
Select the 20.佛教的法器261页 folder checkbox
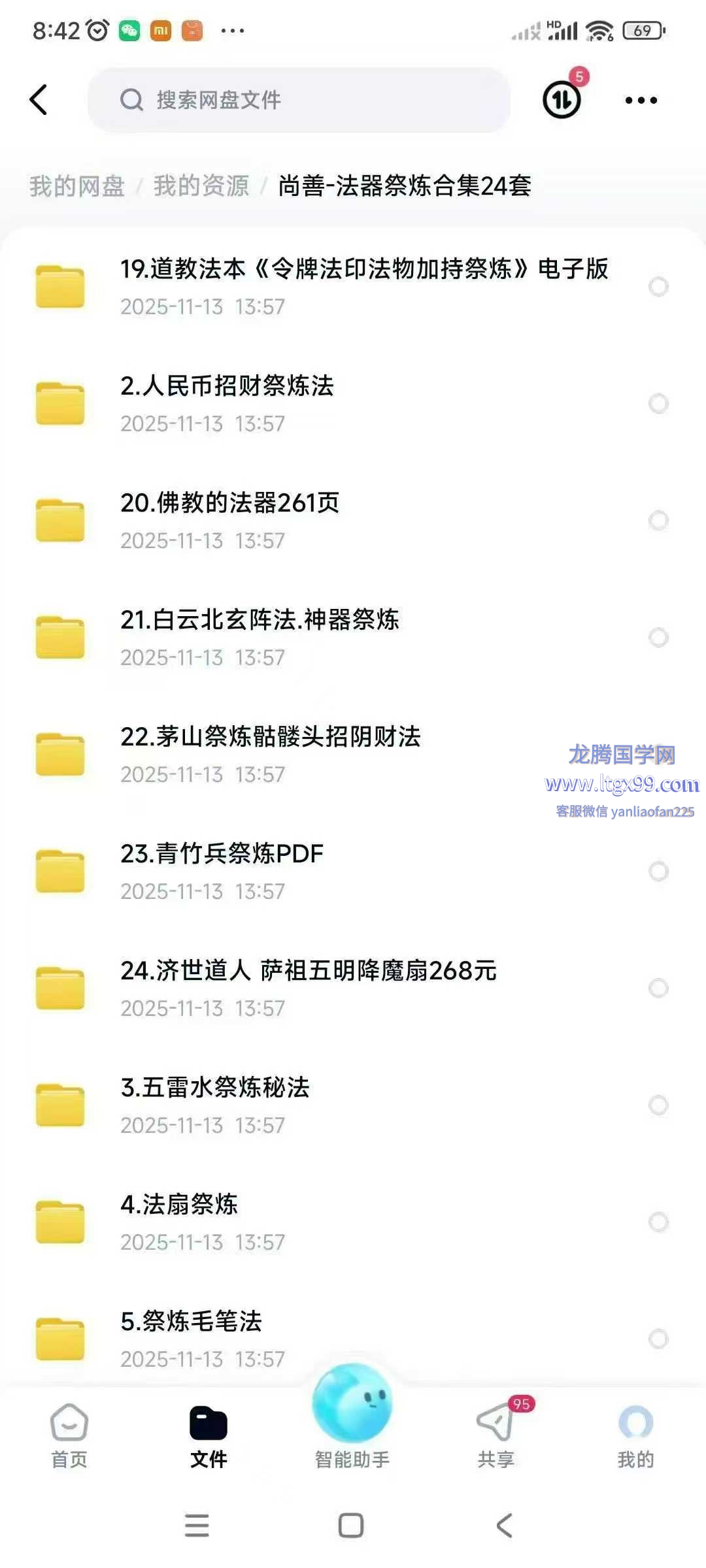click(x=658, y=521)
